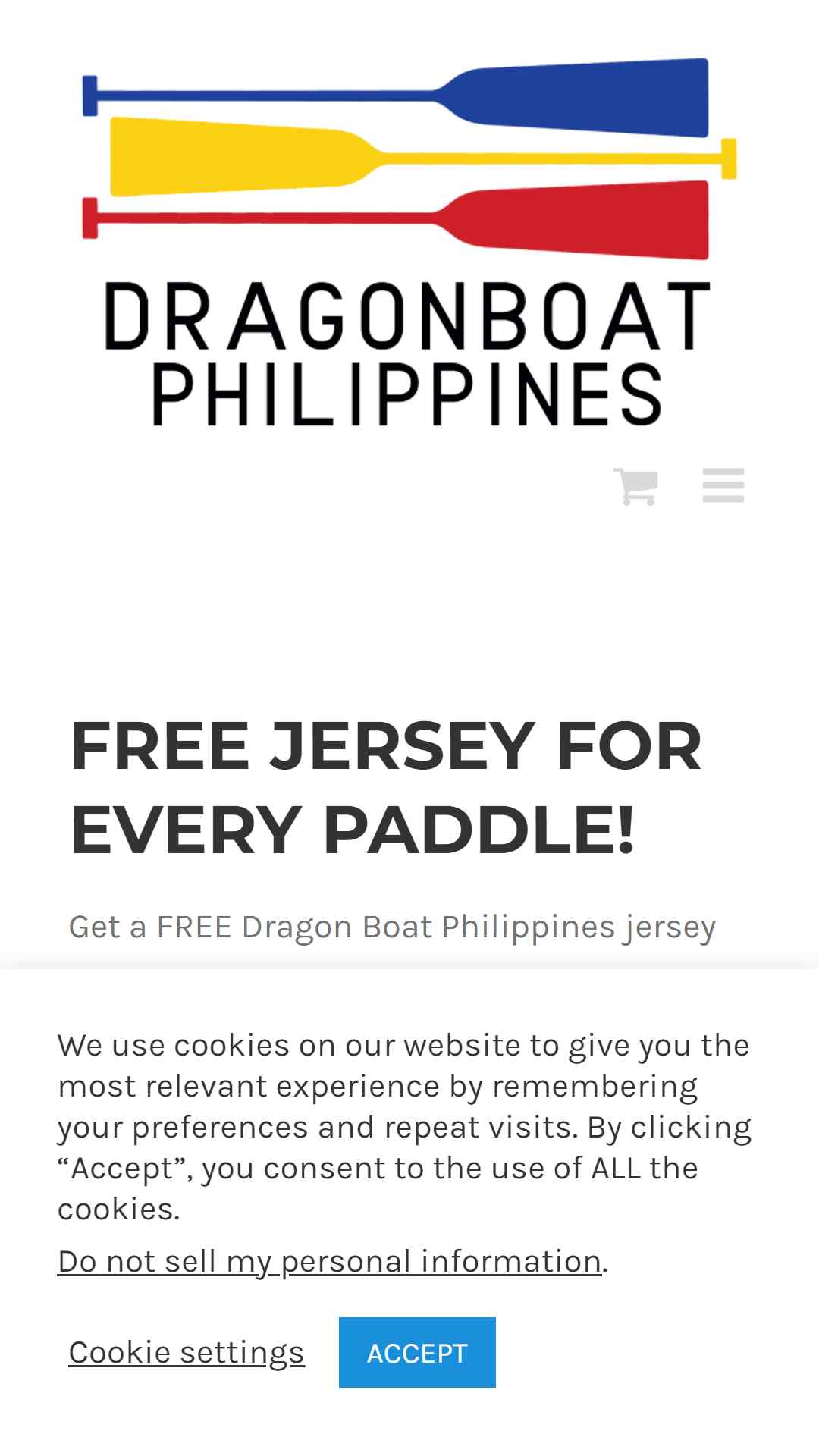Open Cookie settings
Image resolution: width=819 pixels, height=1456 pixels.
(187, 1352)
